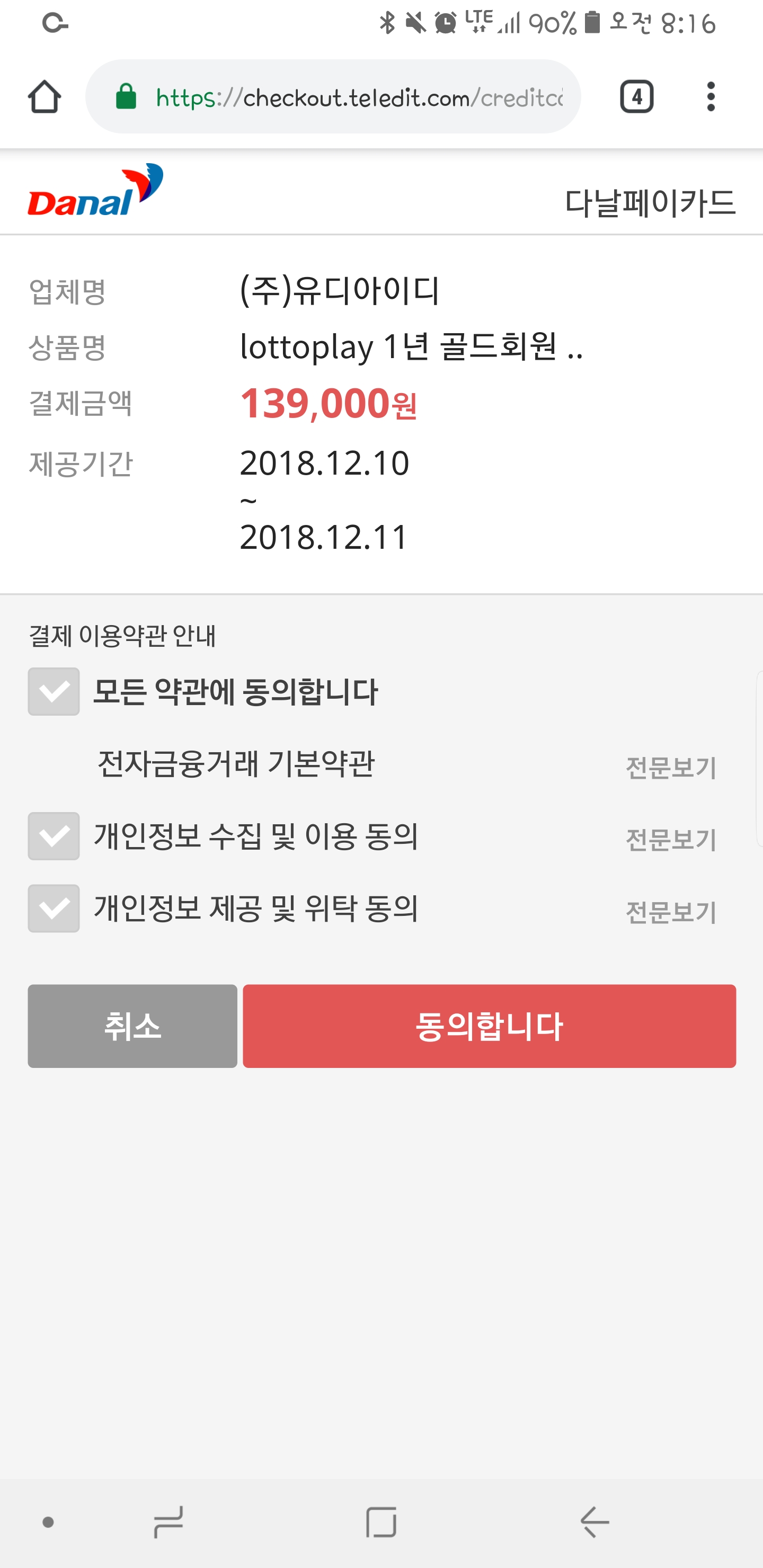Confirm with the 동의합니다 button
The image size is (763, 1568).
point(489,1026)
